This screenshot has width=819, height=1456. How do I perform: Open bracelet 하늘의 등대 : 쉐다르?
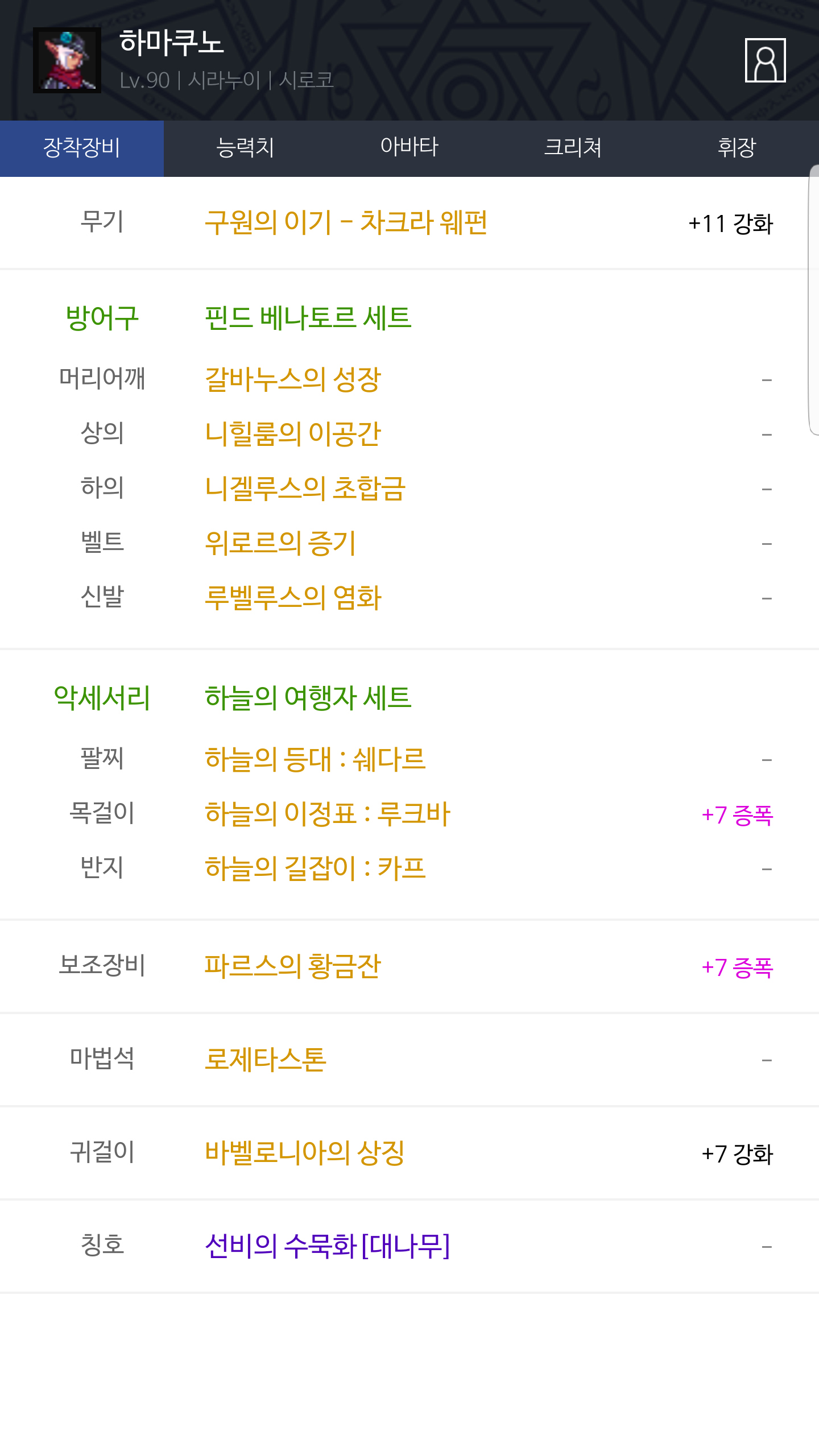tap(315, 759)
